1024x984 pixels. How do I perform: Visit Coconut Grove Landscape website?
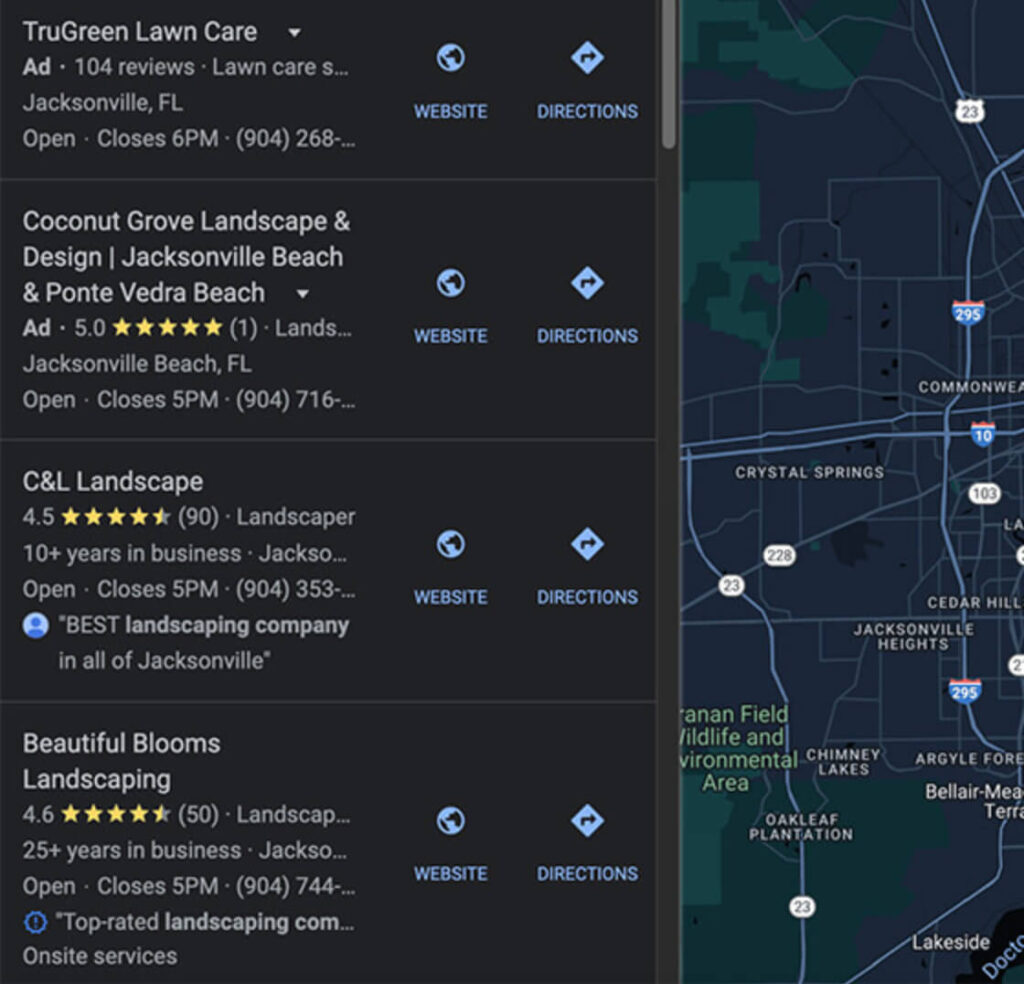pyautogui.click(x=450, y=304)
